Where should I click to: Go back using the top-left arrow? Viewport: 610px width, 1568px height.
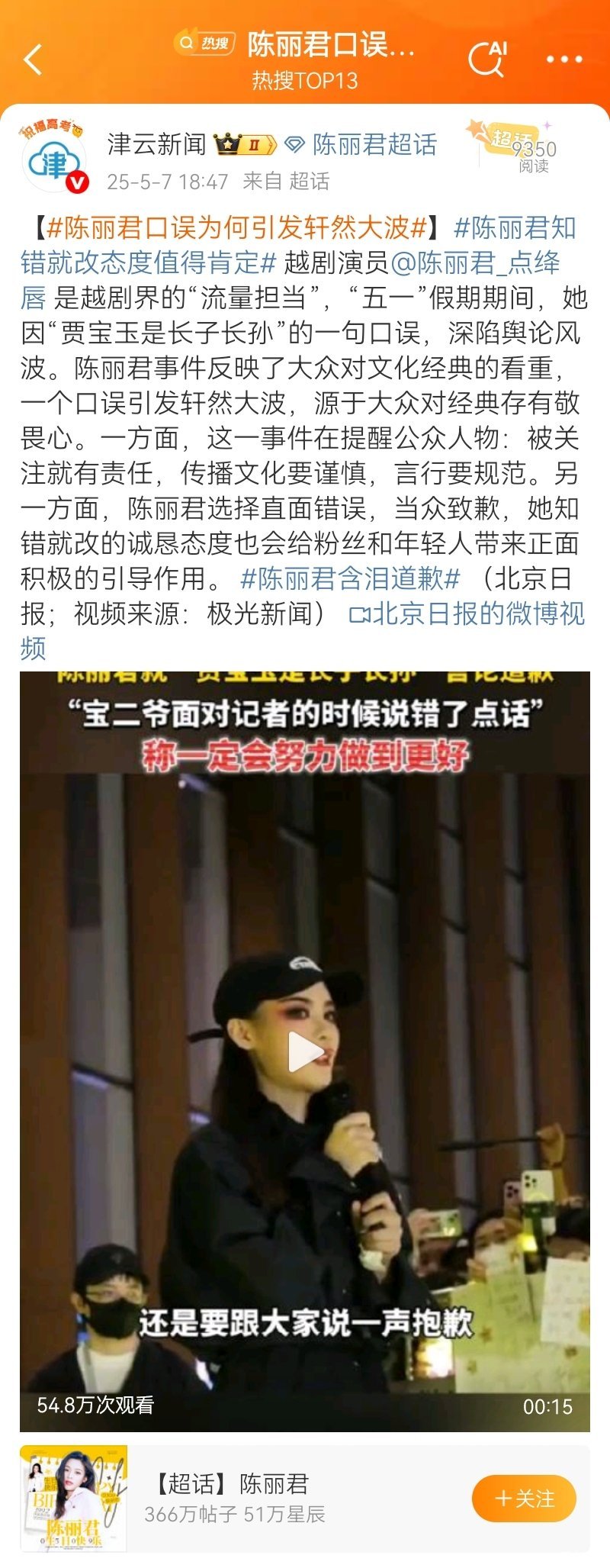tap(33, 59)
